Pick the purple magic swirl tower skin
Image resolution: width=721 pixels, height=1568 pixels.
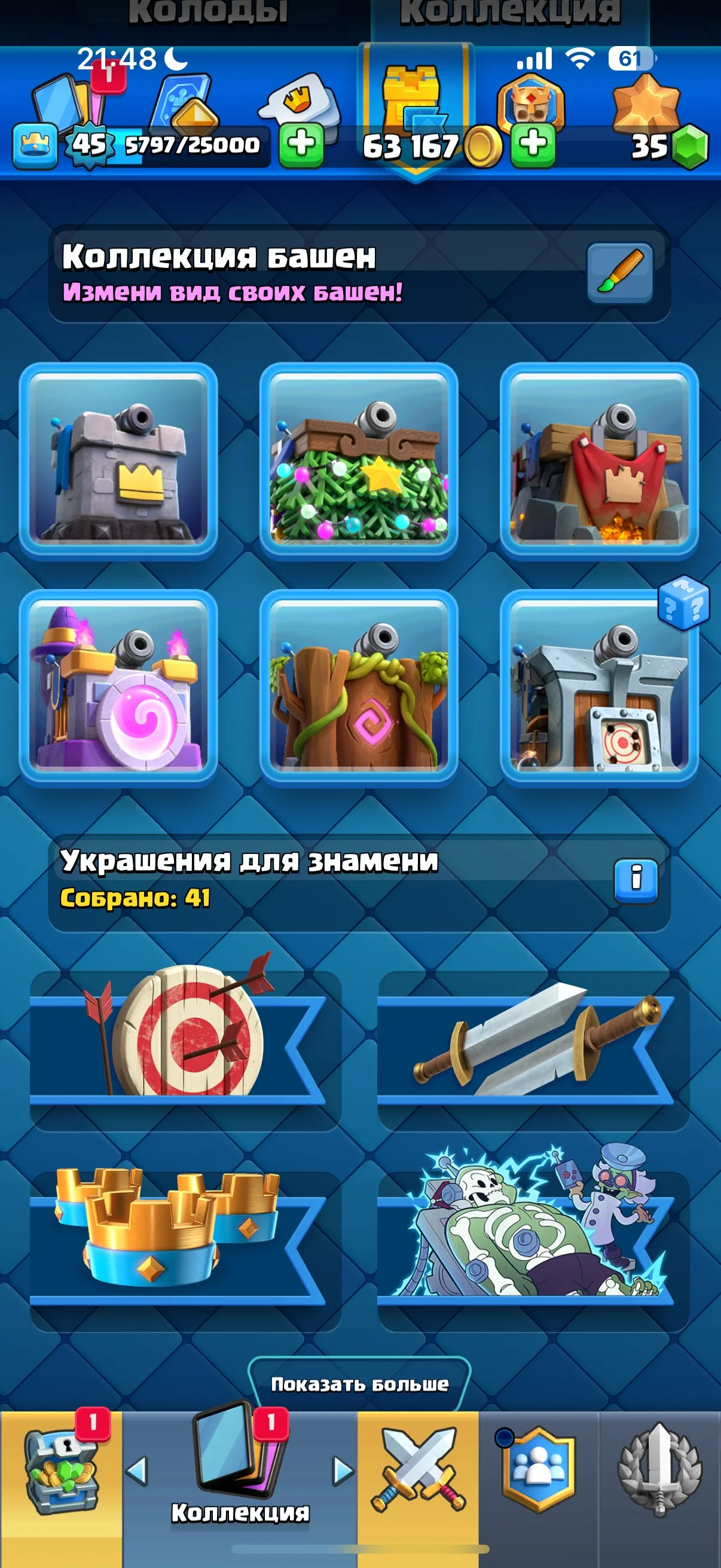[x=118, y=687]
